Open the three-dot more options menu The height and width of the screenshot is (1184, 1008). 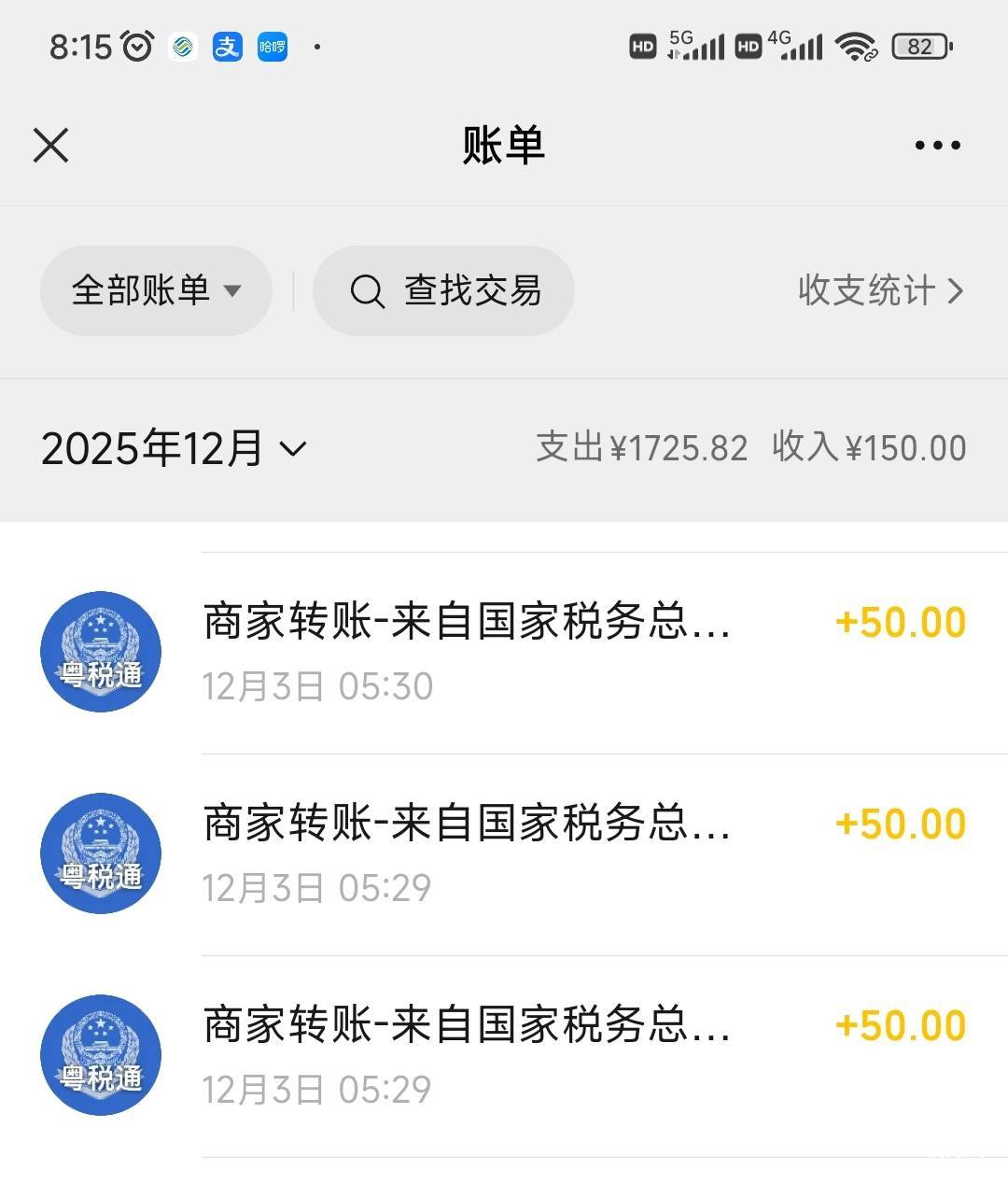click(x=937, y=146)
